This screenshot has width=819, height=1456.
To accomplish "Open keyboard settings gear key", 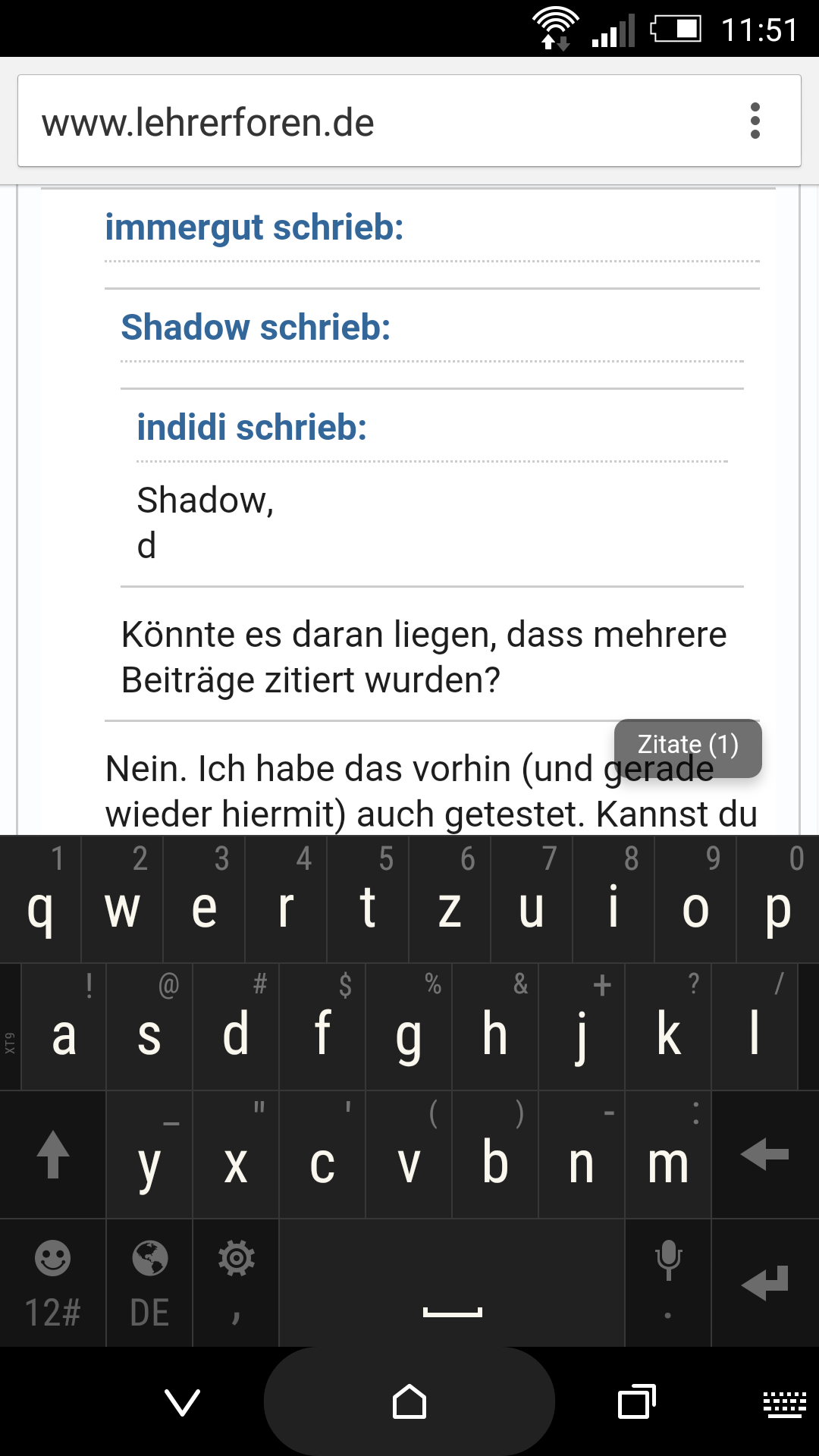I will click(236, 1283).
